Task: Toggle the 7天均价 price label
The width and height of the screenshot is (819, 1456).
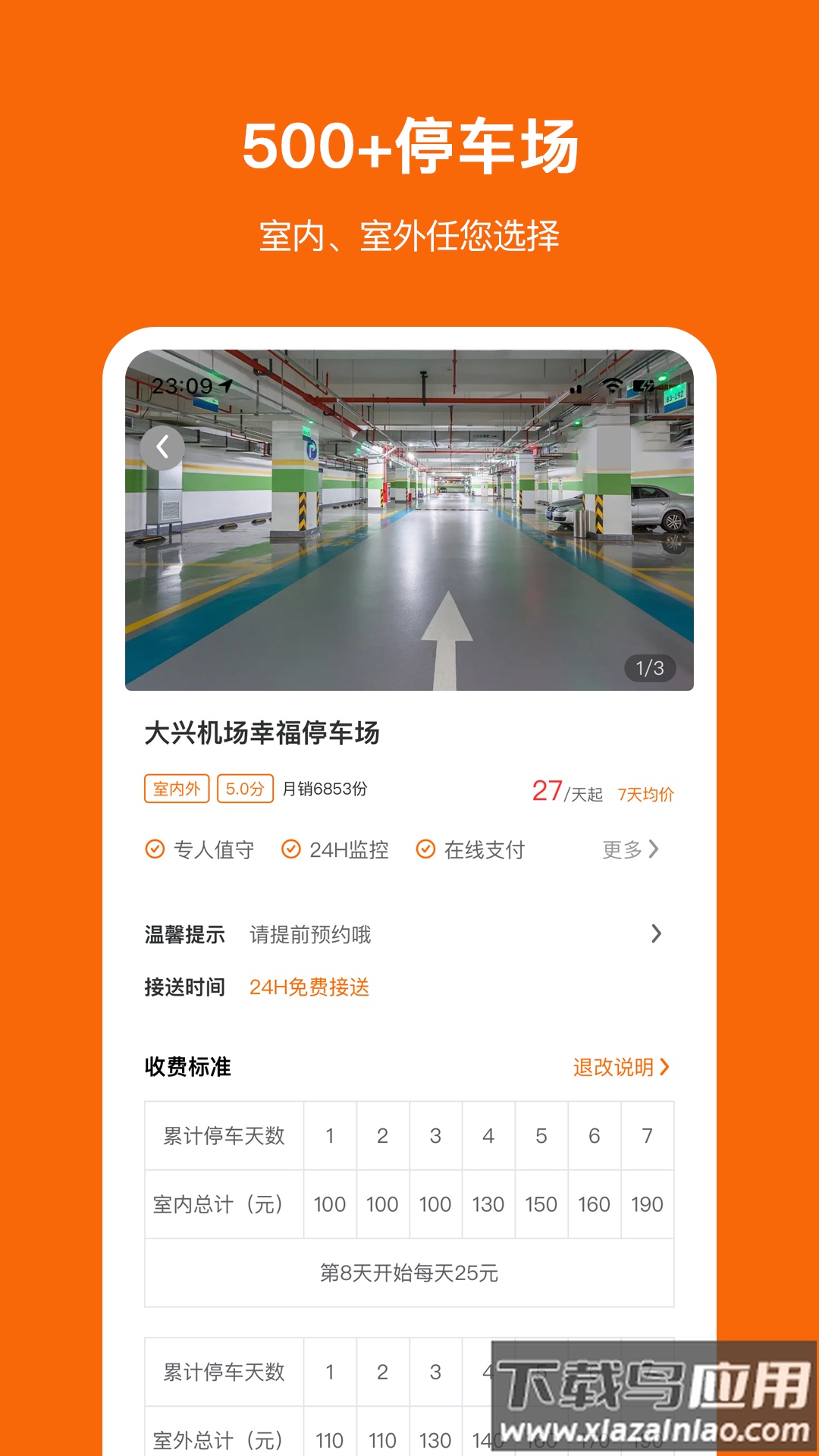Action: tap(645, 793)
